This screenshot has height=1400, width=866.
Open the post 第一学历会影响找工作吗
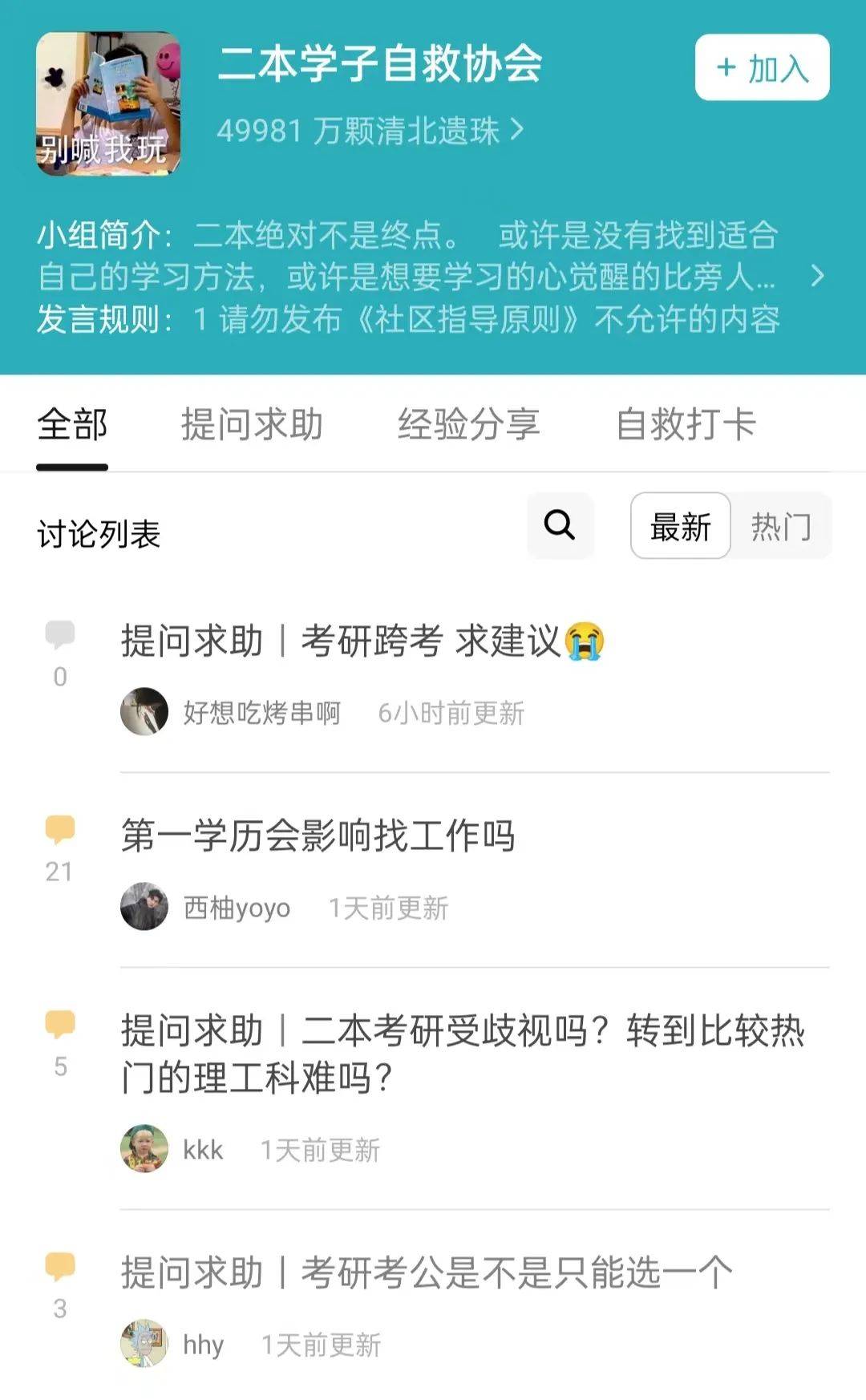pos(318,836)
